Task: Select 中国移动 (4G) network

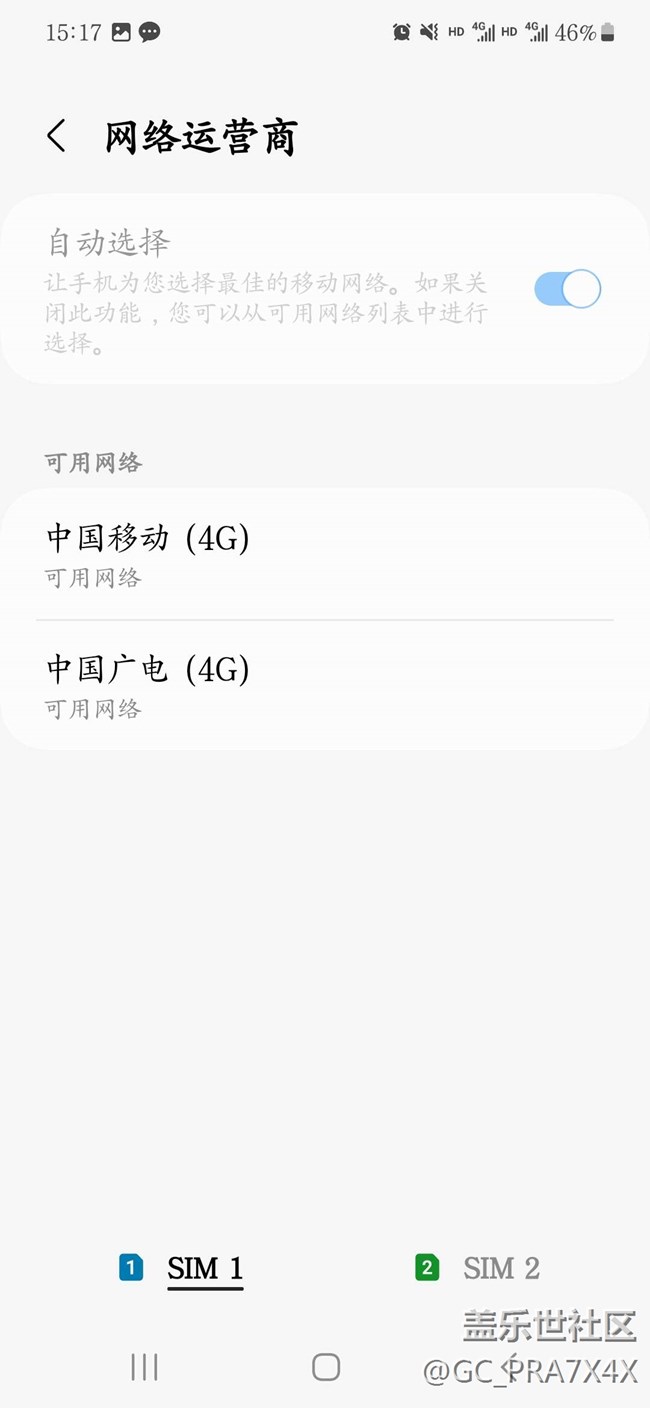Action: 324,554
